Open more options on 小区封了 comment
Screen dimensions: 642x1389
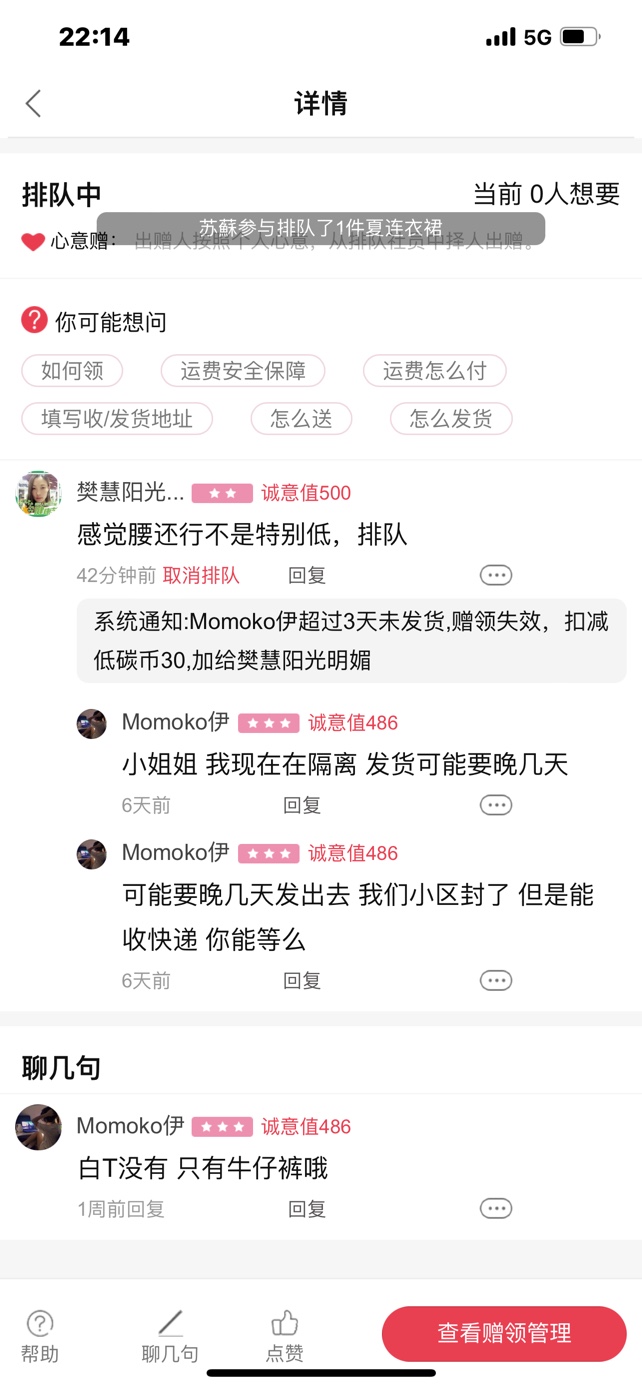[x=496, y=980]
